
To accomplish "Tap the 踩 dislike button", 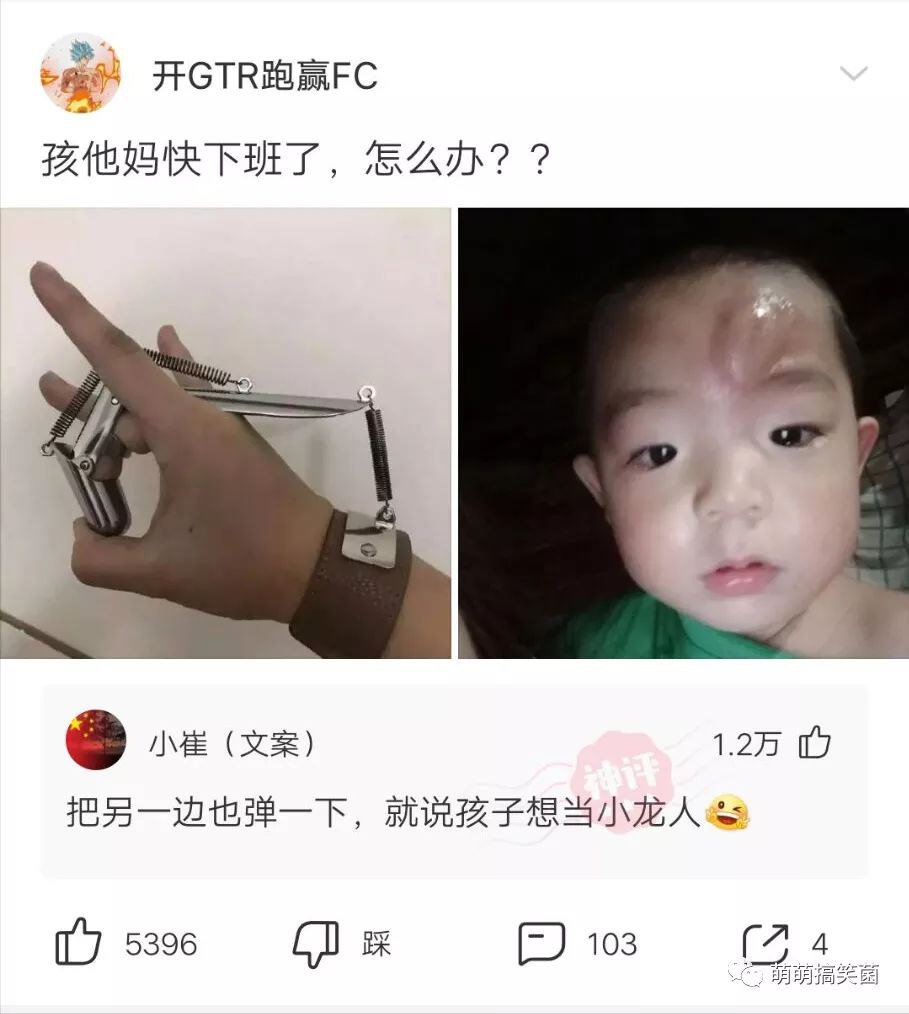I will click(317, 944).
